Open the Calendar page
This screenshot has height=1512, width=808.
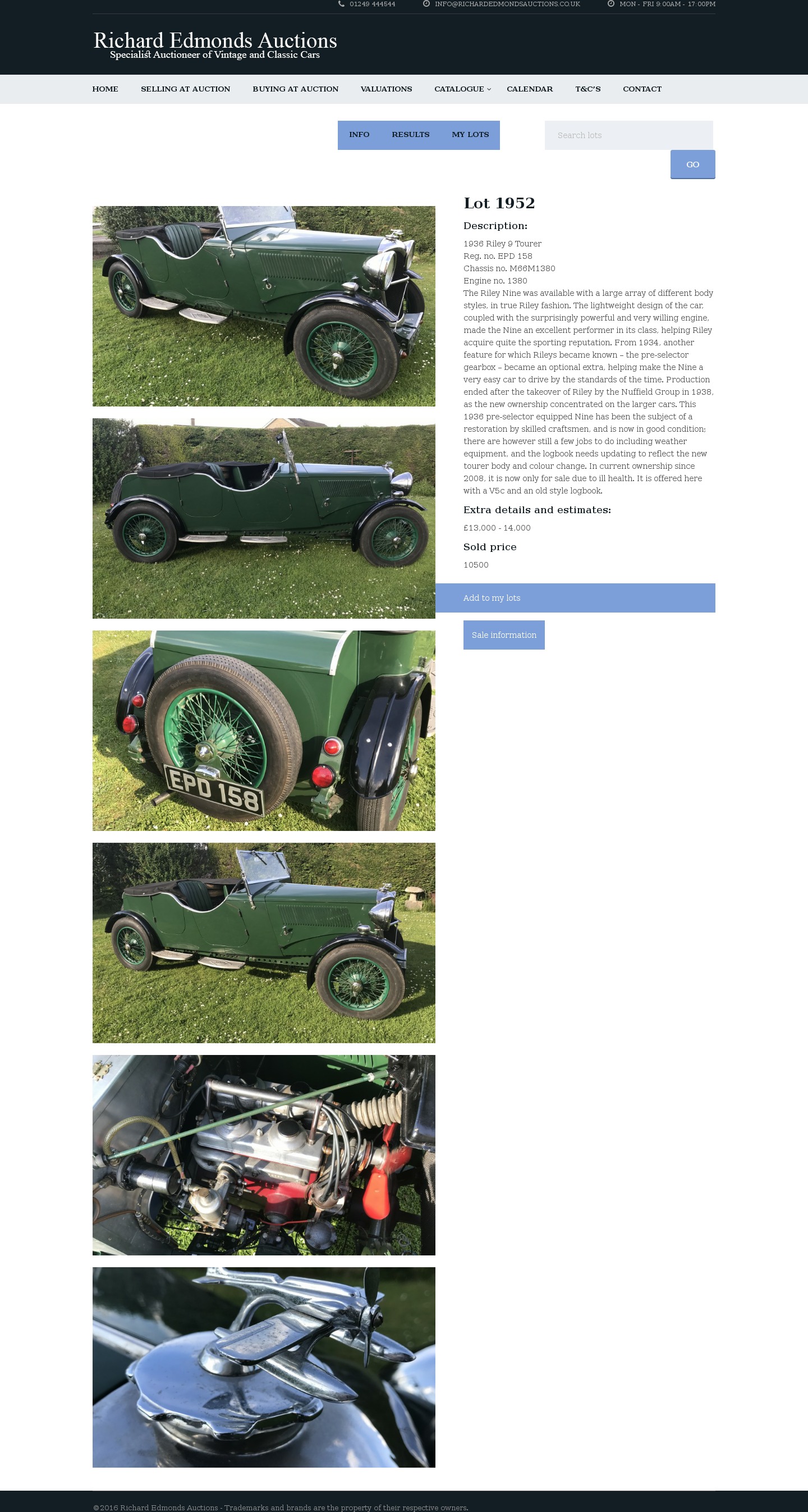(529, 89)
